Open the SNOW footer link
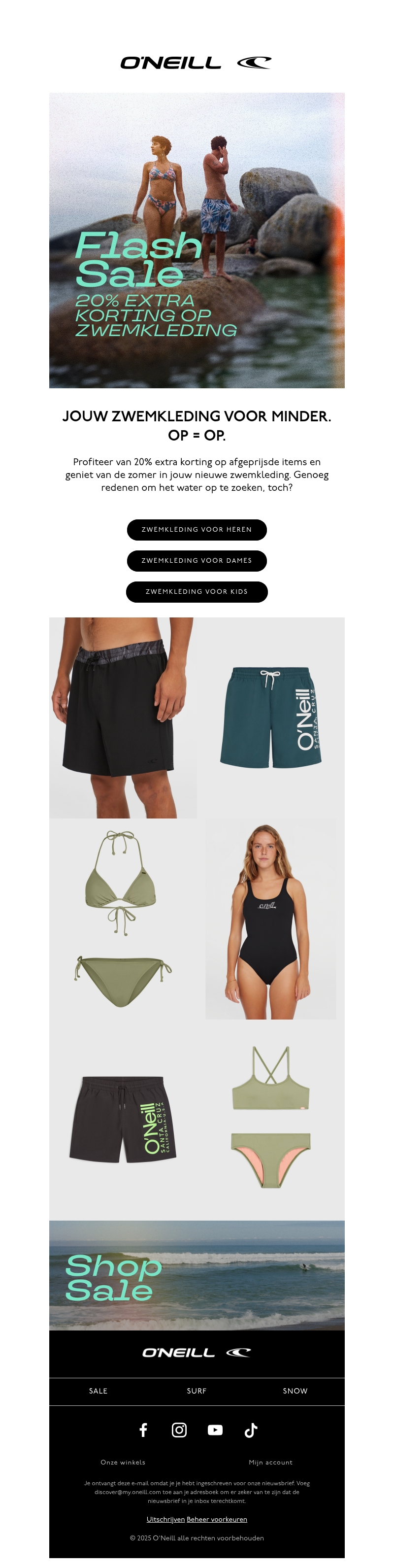Image resolution: width=394 pixels, height=1568 pixels. pos(295,1391)
